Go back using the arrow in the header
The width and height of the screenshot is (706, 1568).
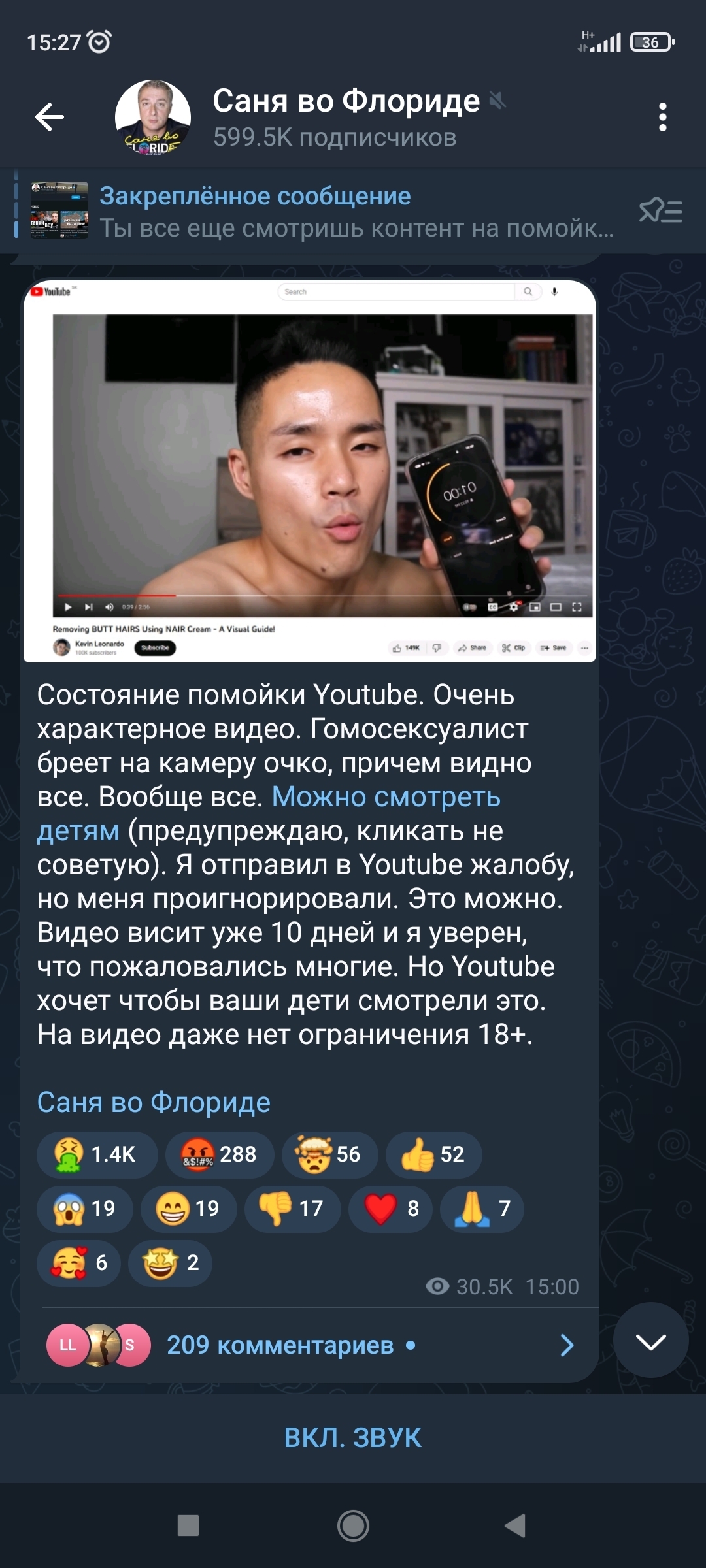click(x=50, y=118)
